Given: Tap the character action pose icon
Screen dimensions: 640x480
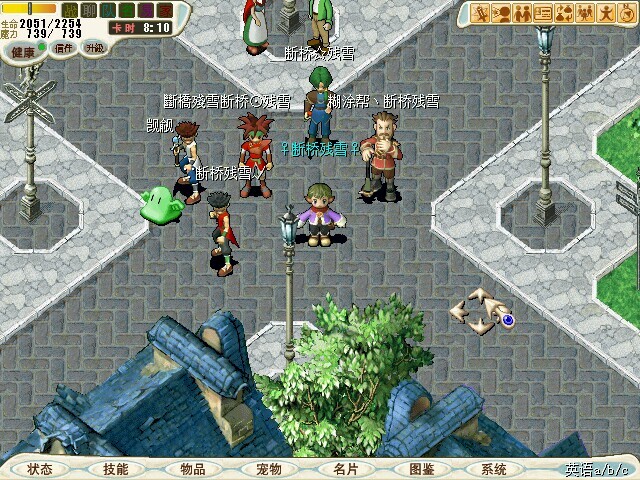Looking at the screenshot, I should [606, 13].
